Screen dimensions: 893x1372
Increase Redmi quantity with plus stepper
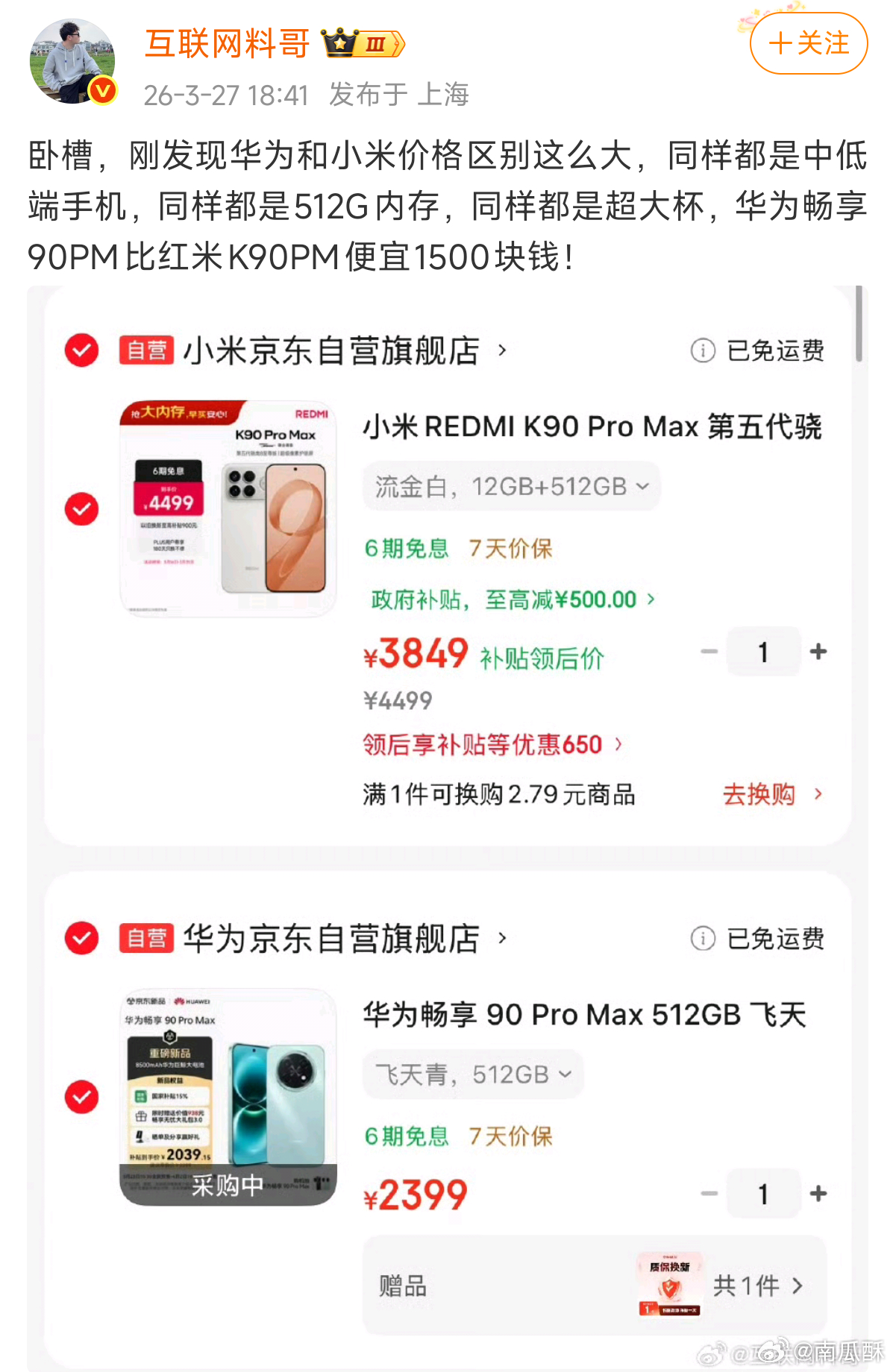pyautogui.click(x=818, y=650)
